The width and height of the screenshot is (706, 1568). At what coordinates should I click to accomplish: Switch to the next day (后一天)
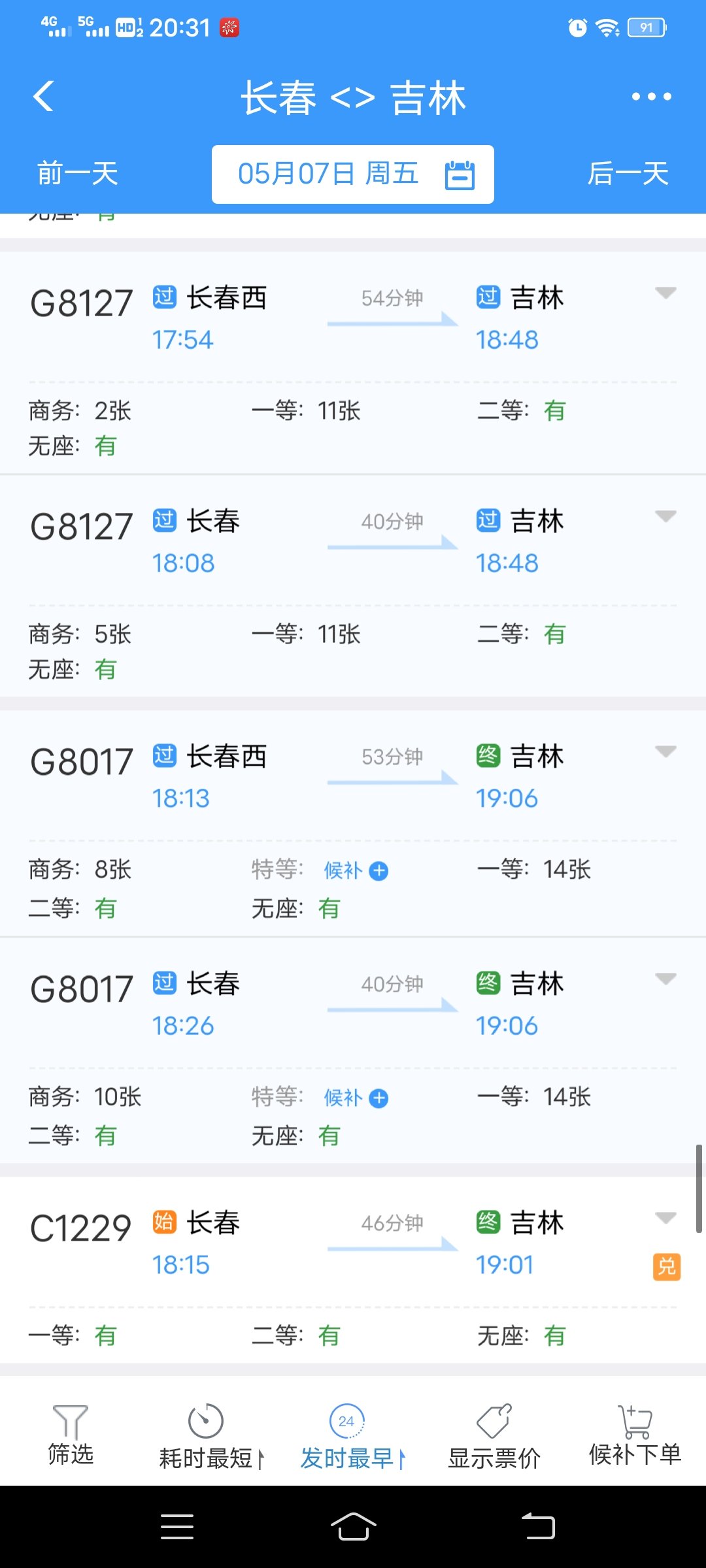coord(628,174)
